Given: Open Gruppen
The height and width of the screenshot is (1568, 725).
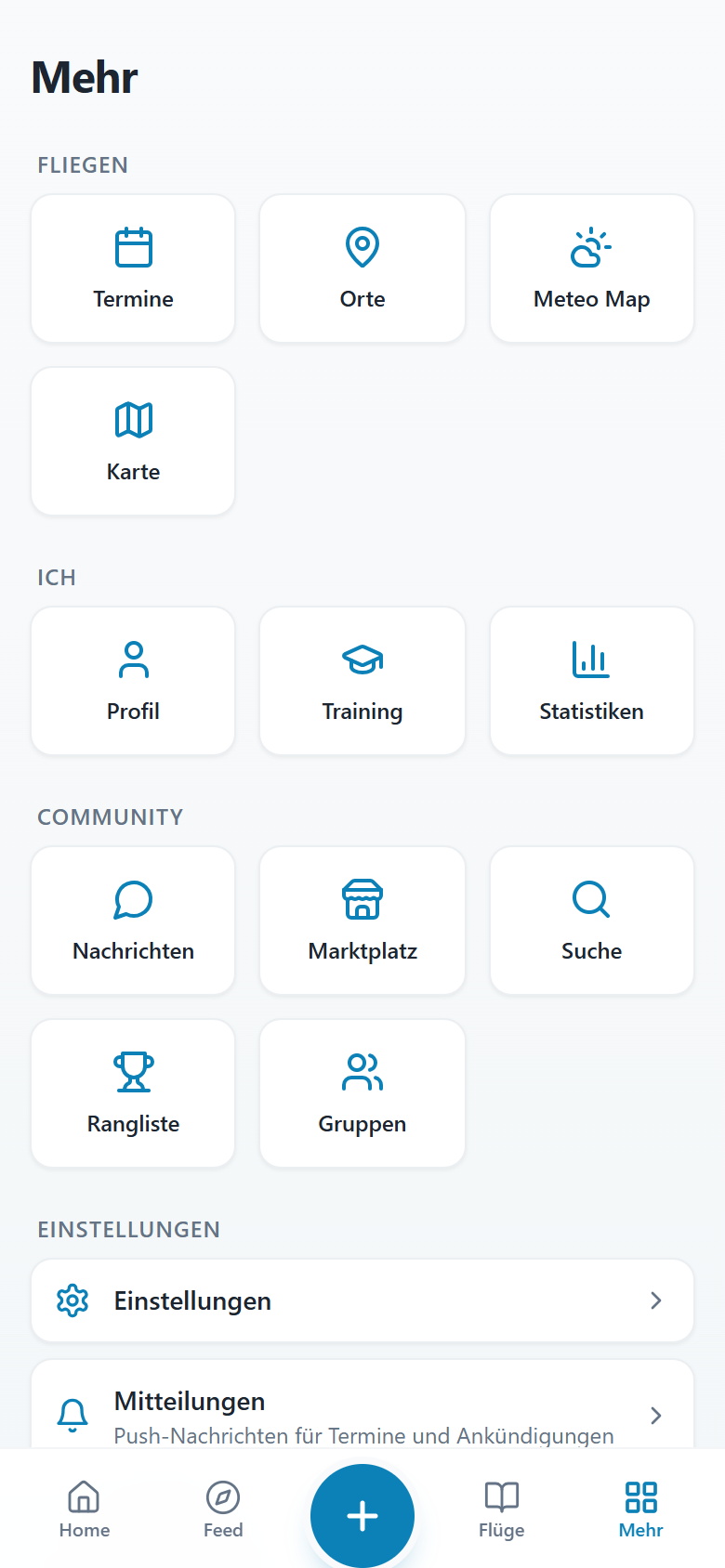Looking at the screenshot, I should coord(362,1093).
